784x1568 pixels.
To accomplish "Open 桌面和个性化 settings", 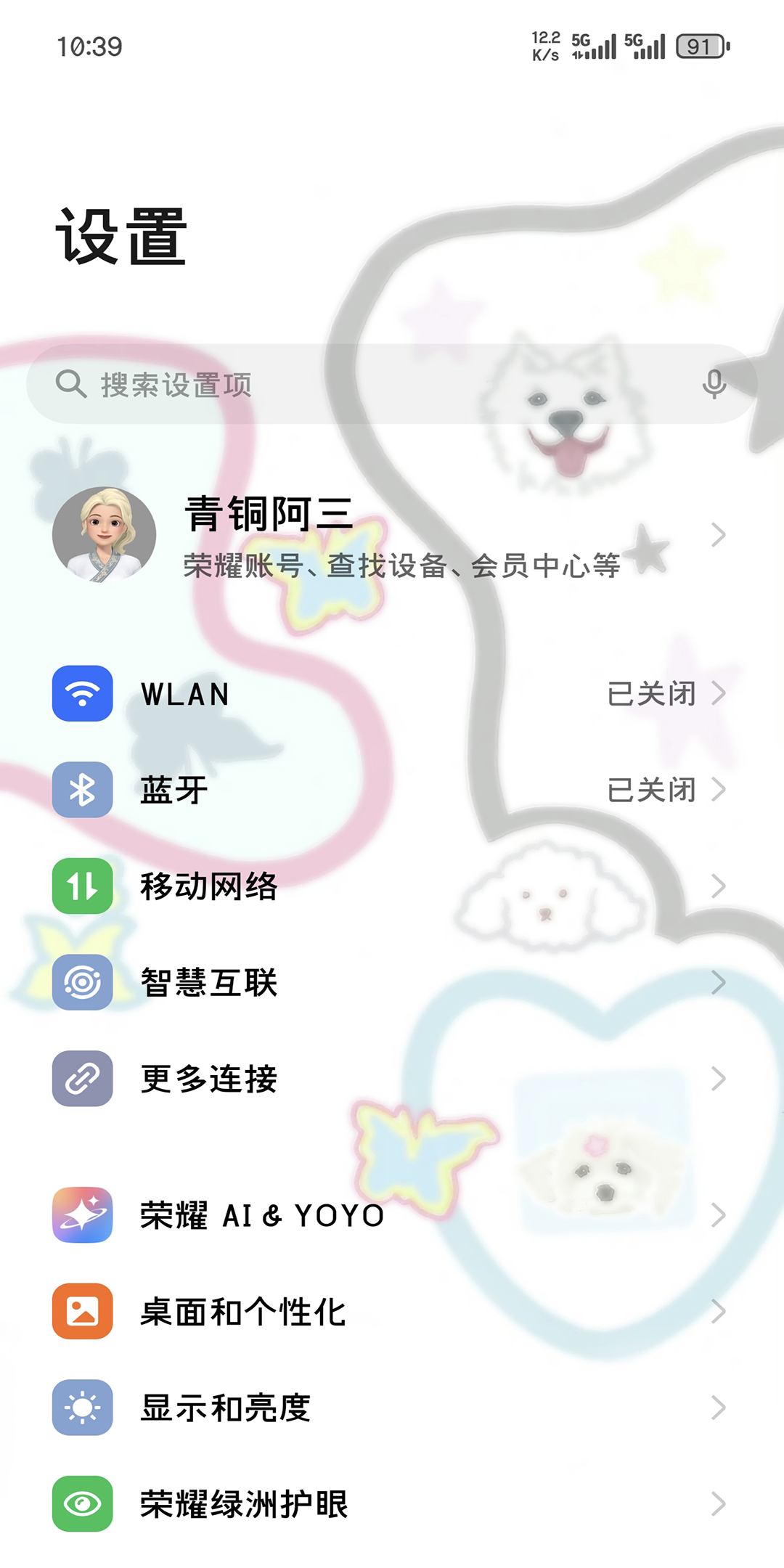I will coord(392,1312).
